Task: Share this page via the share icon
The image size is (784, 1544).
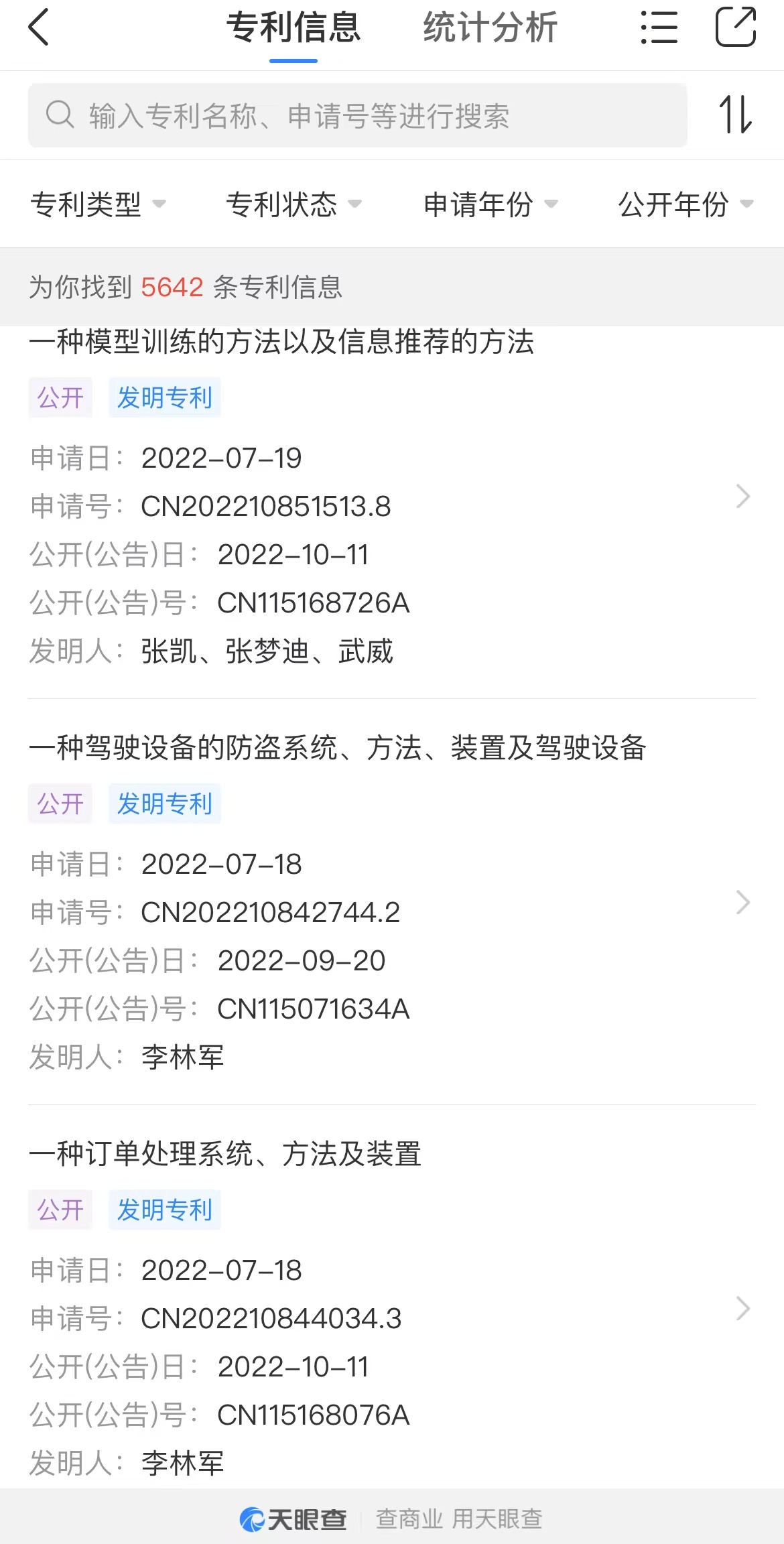Action: tap(736, 27)
